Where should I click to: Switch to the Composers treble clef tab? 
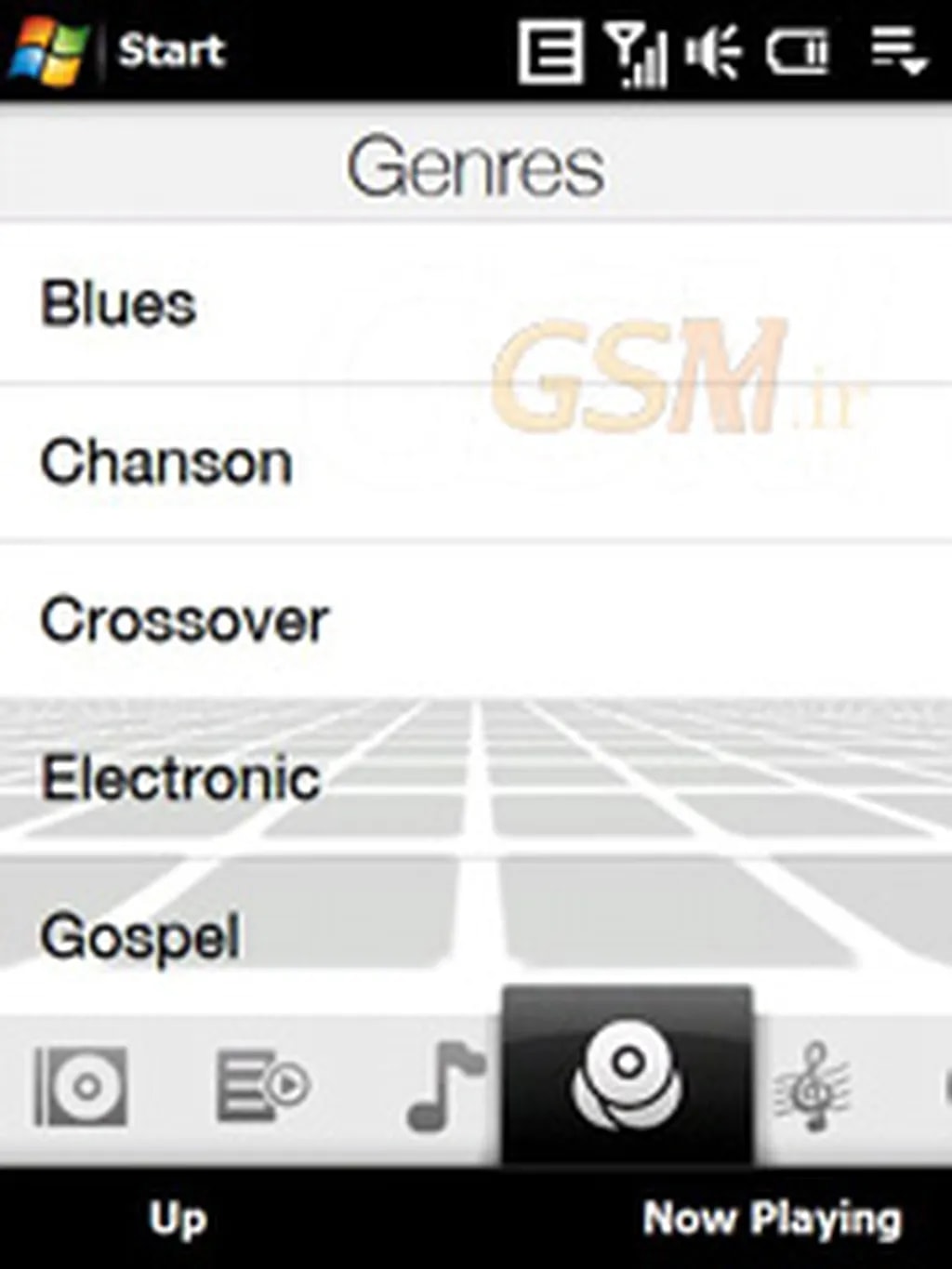click(814, 1085)
